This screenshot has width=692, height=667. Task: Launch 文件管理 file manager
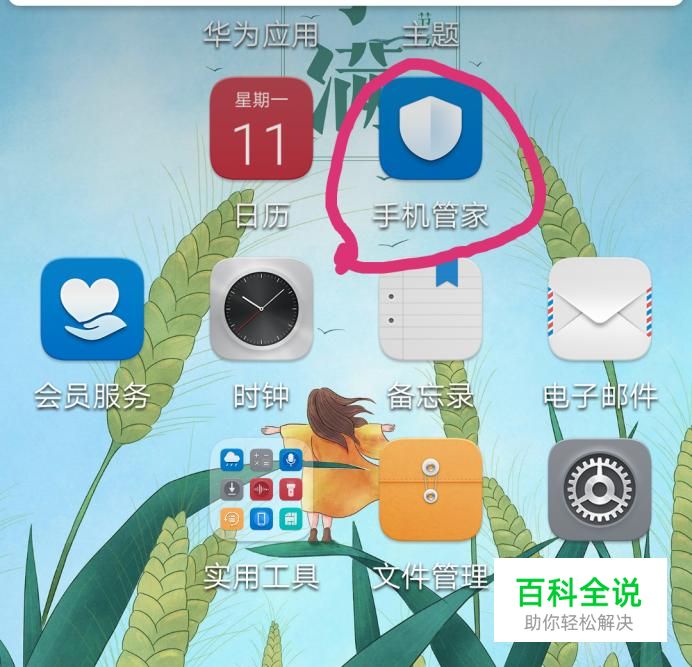coord(431,490)
